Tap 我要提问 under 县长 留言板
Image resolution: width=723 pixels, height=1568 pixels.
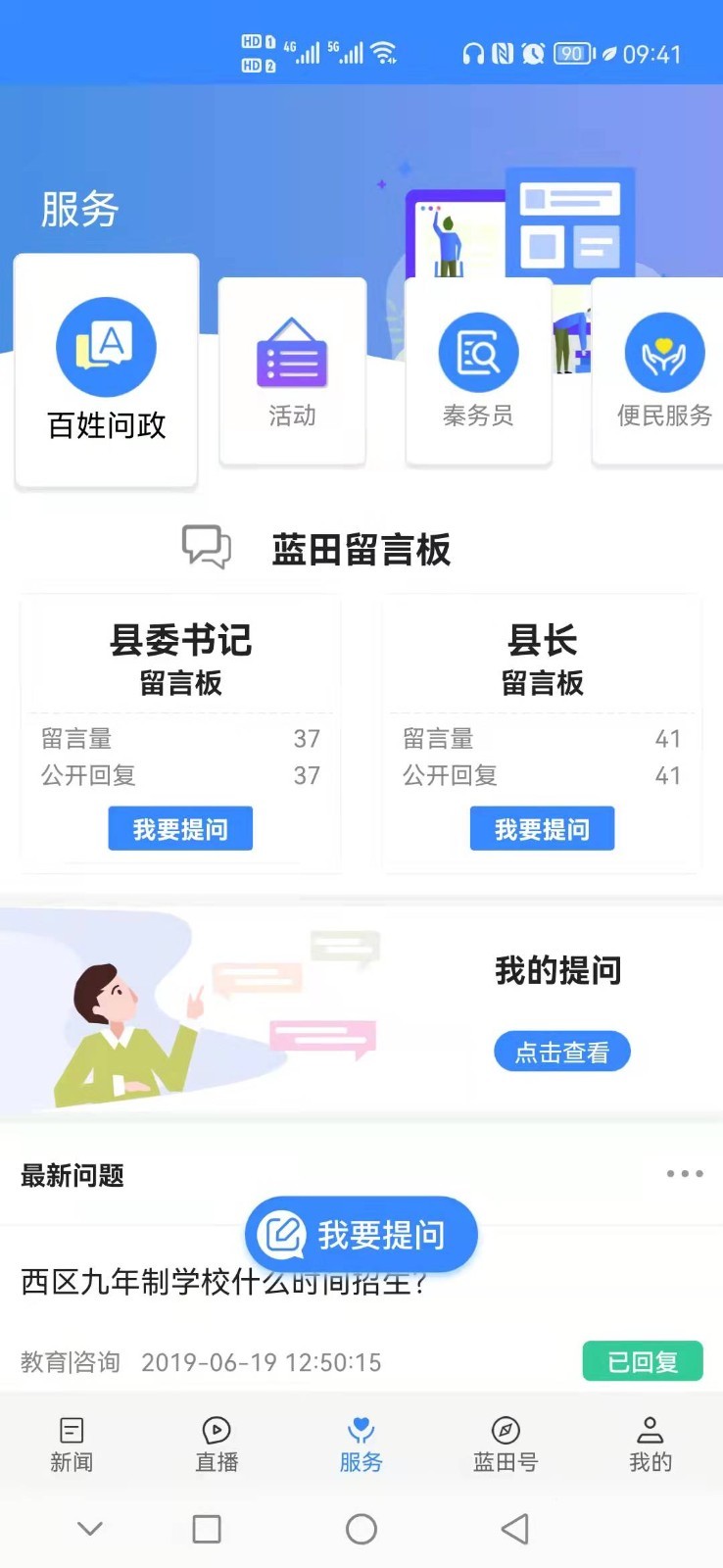coord(542,829)
